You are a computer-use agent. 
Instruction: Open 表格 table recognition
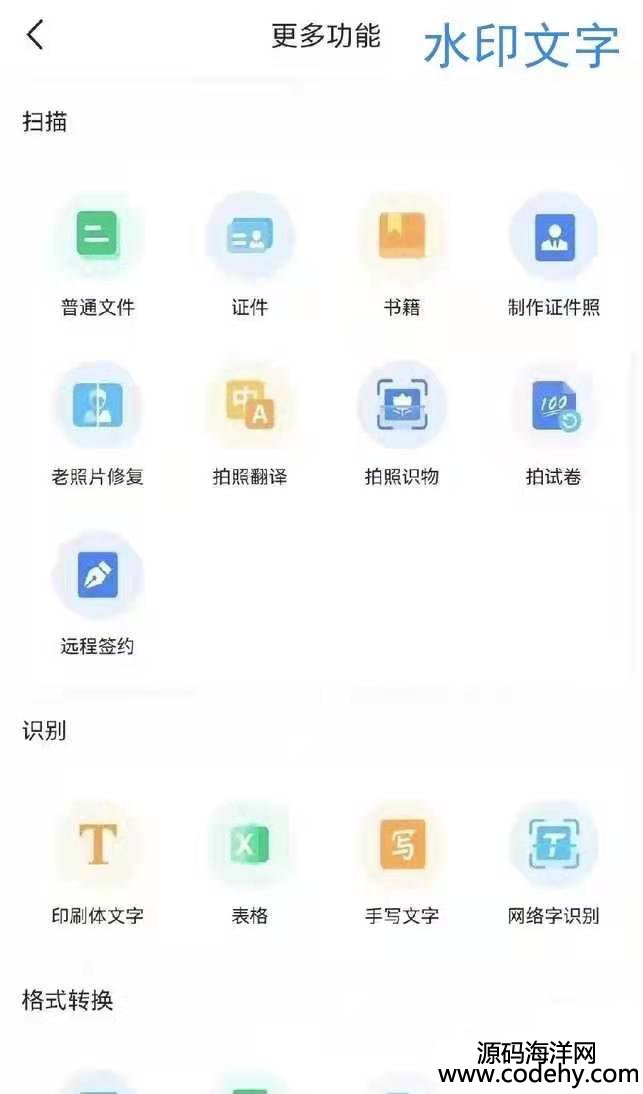click(250, 846)
